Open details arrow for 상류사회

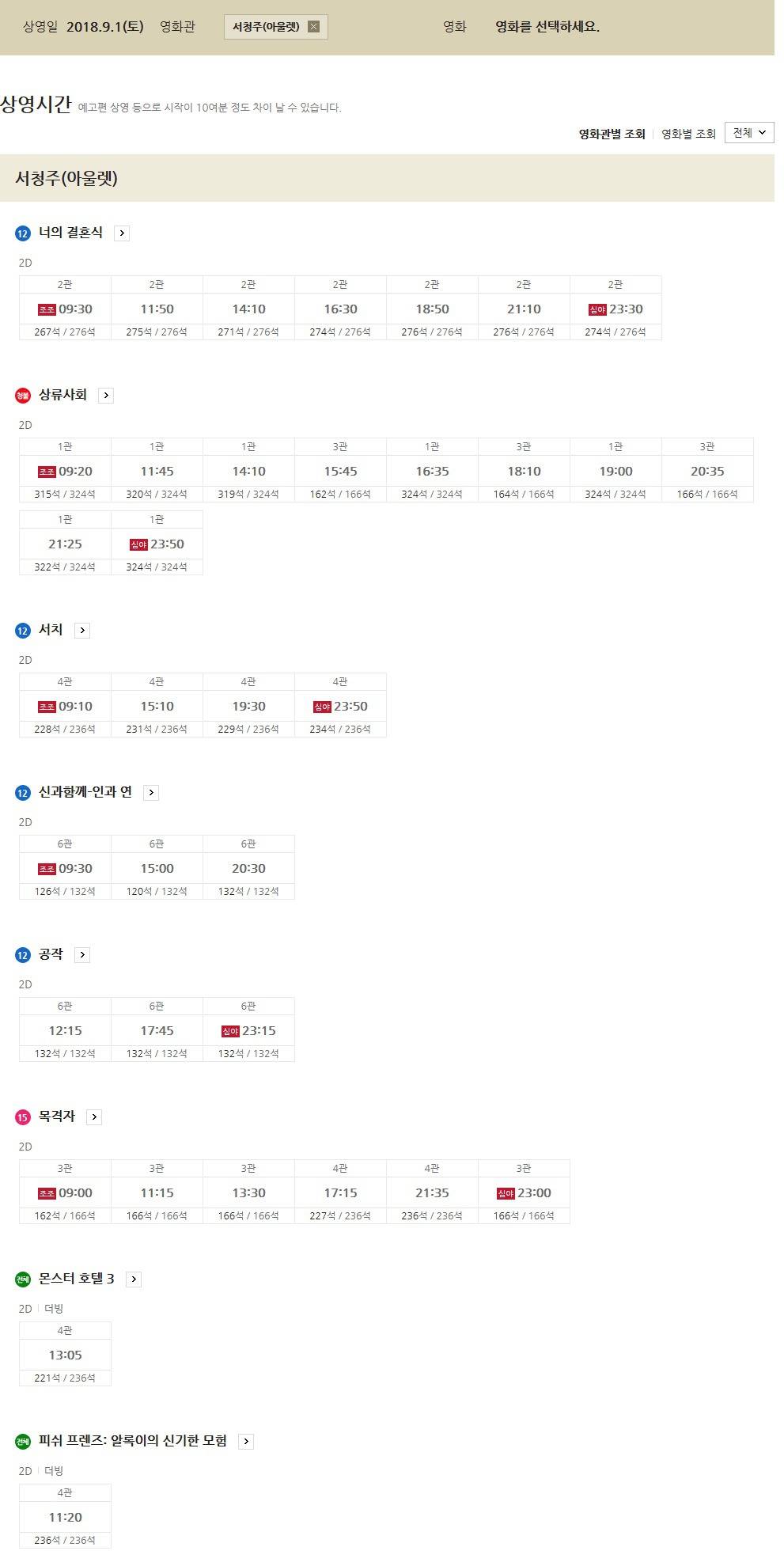pos(106,395)
